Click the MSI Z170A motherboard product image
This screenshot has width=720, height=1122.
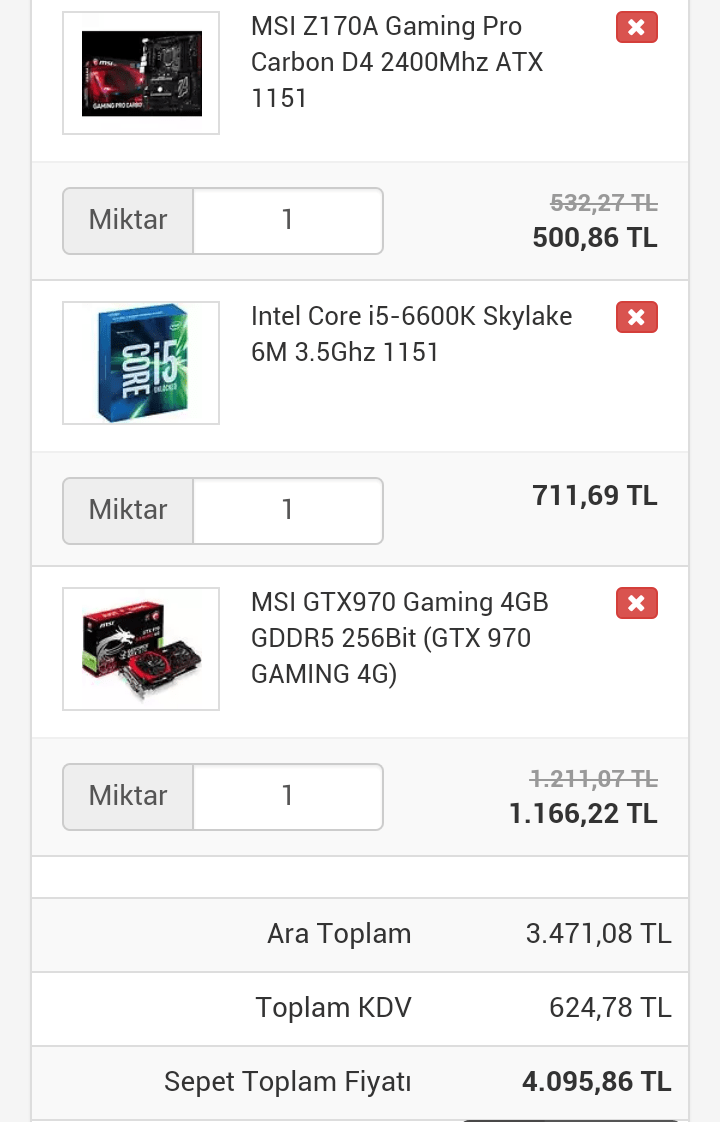click(x=140, y=72)
